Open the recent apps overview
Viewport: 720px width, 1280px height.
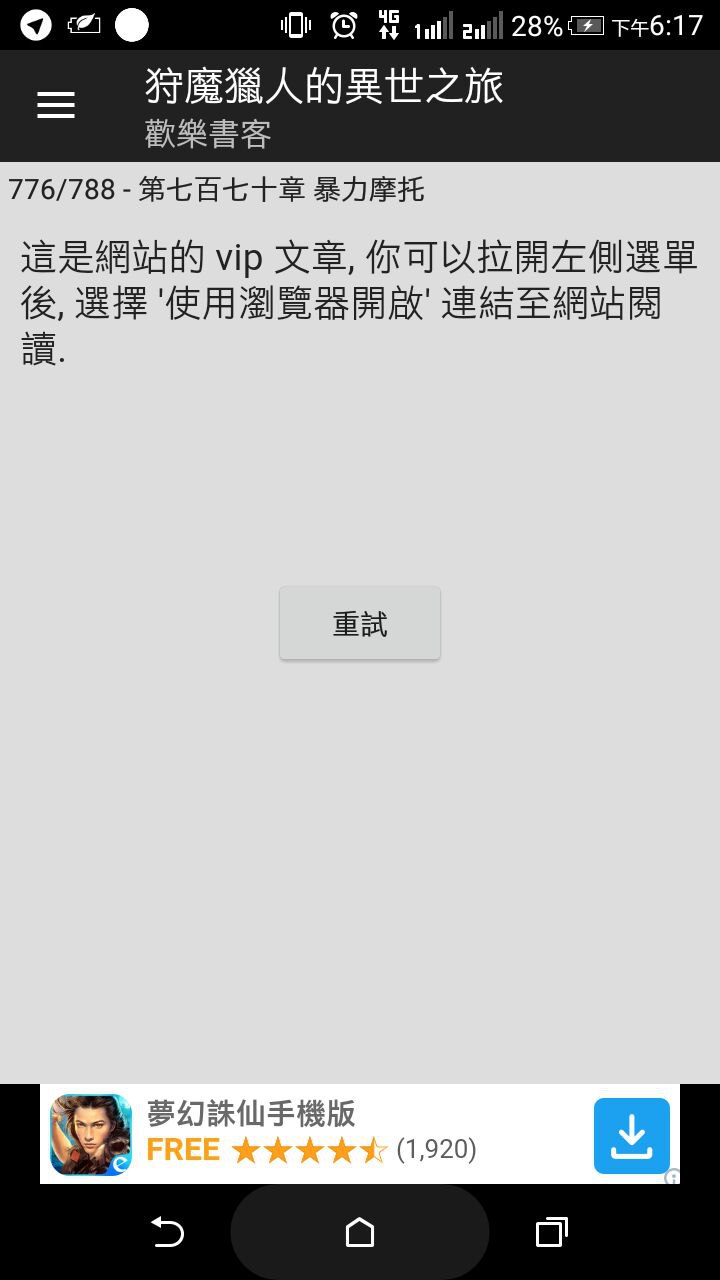[551, 1232]
